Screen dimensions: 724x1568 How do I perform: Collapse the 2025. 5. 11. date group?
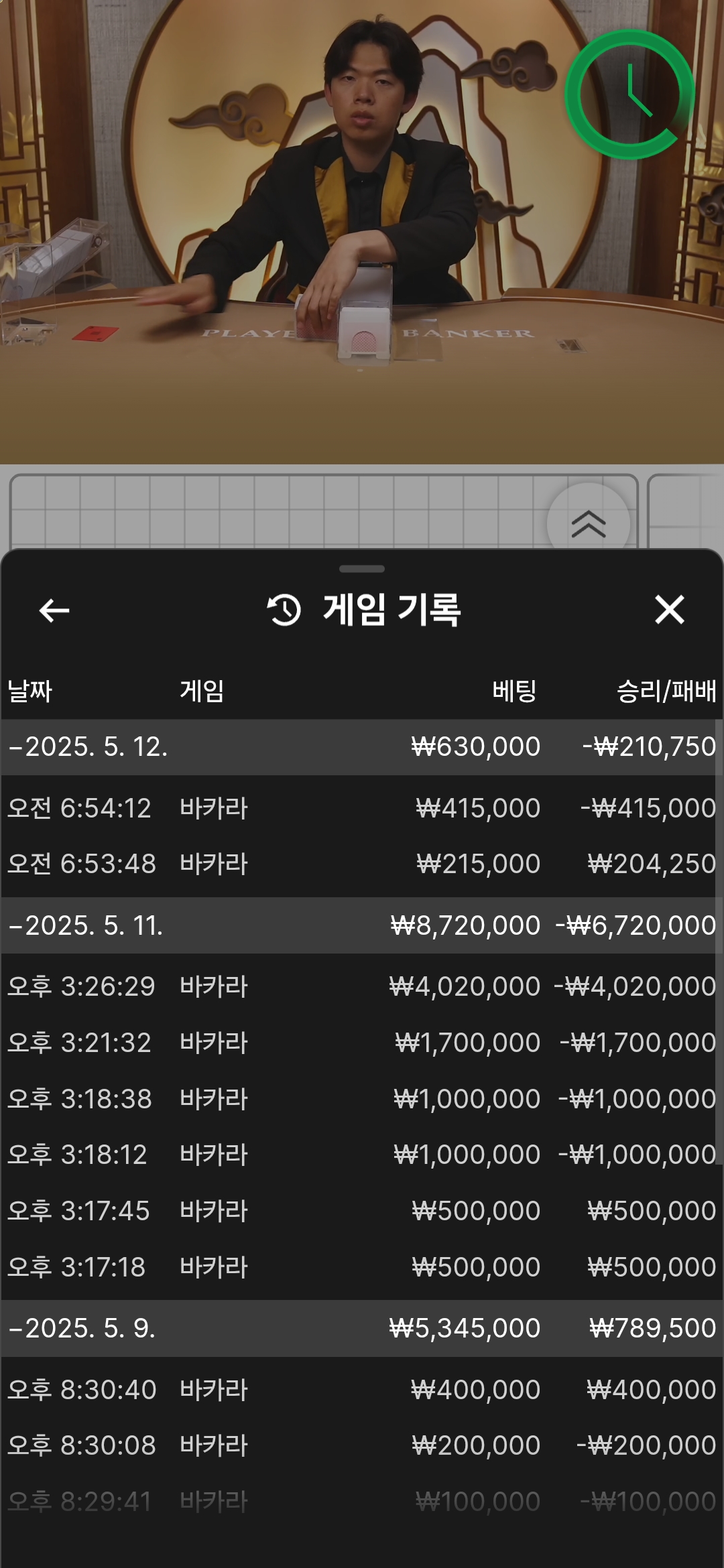pyautogui.click(x=361, y=925)
